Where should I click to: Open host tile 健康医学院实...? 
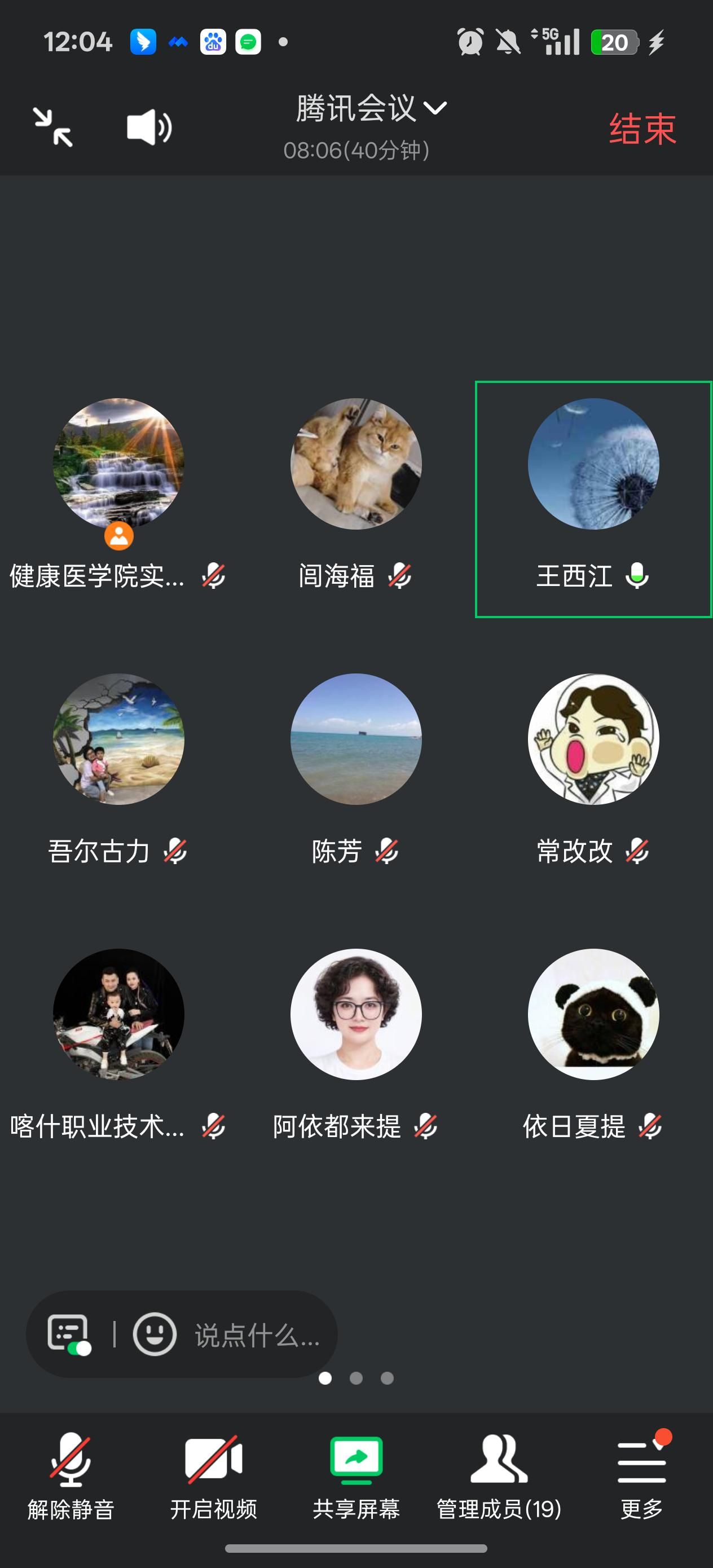pyautogui.click(x=118, y=493)
